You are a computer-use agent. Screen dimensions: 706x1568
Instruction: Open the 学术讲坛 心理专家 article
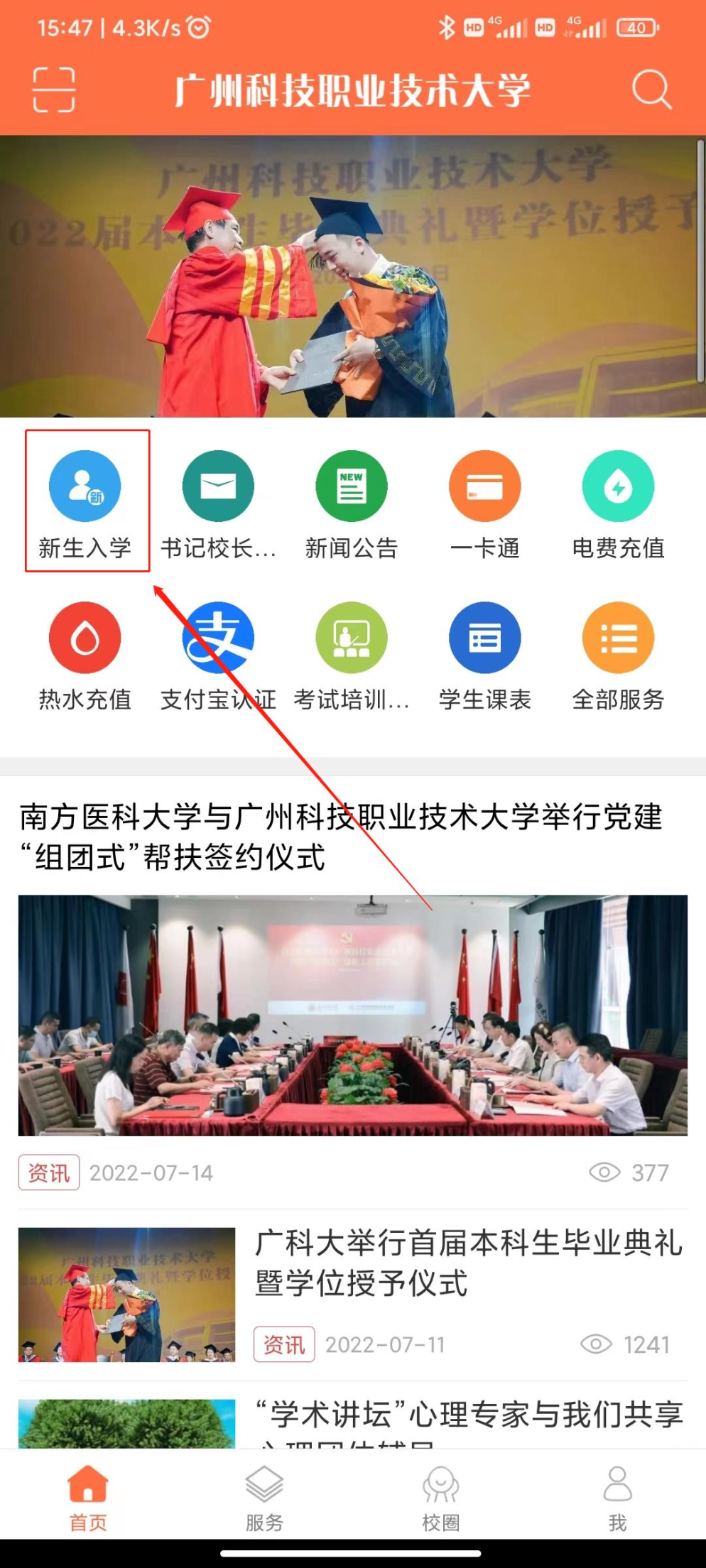pyautogui.click(x=469, y=1415)
